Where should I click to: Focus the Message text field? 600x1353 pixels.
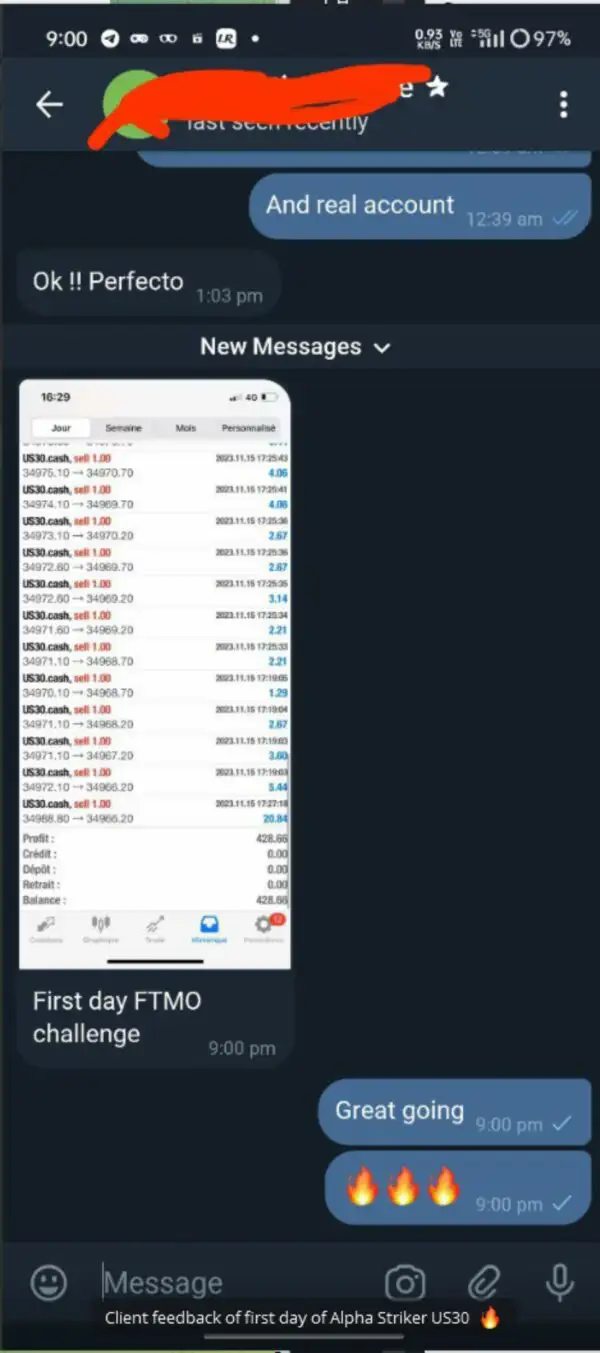tap(230, 1282)
